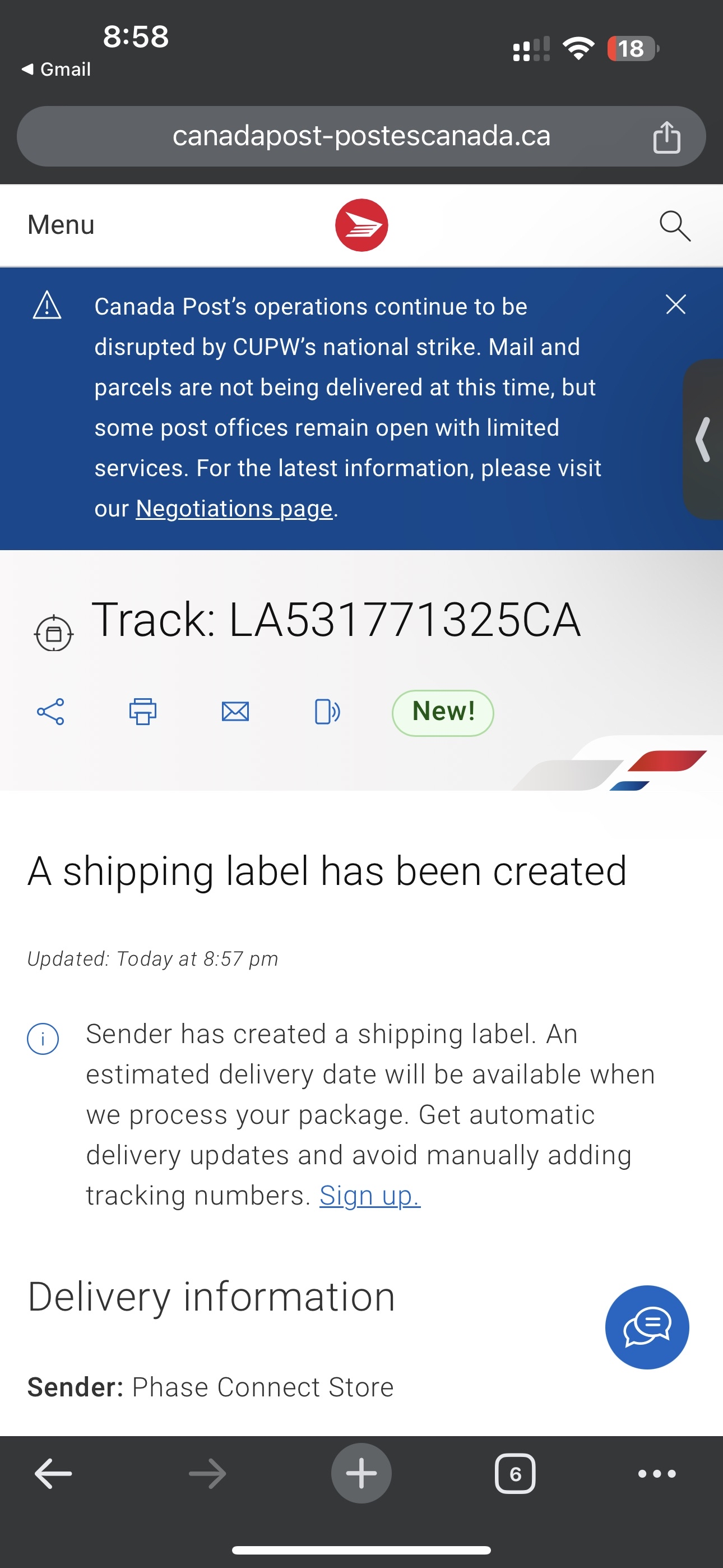Follow the Sign up link
The width and height of the screenshot is (723, 1568).
click(370, 1195)
